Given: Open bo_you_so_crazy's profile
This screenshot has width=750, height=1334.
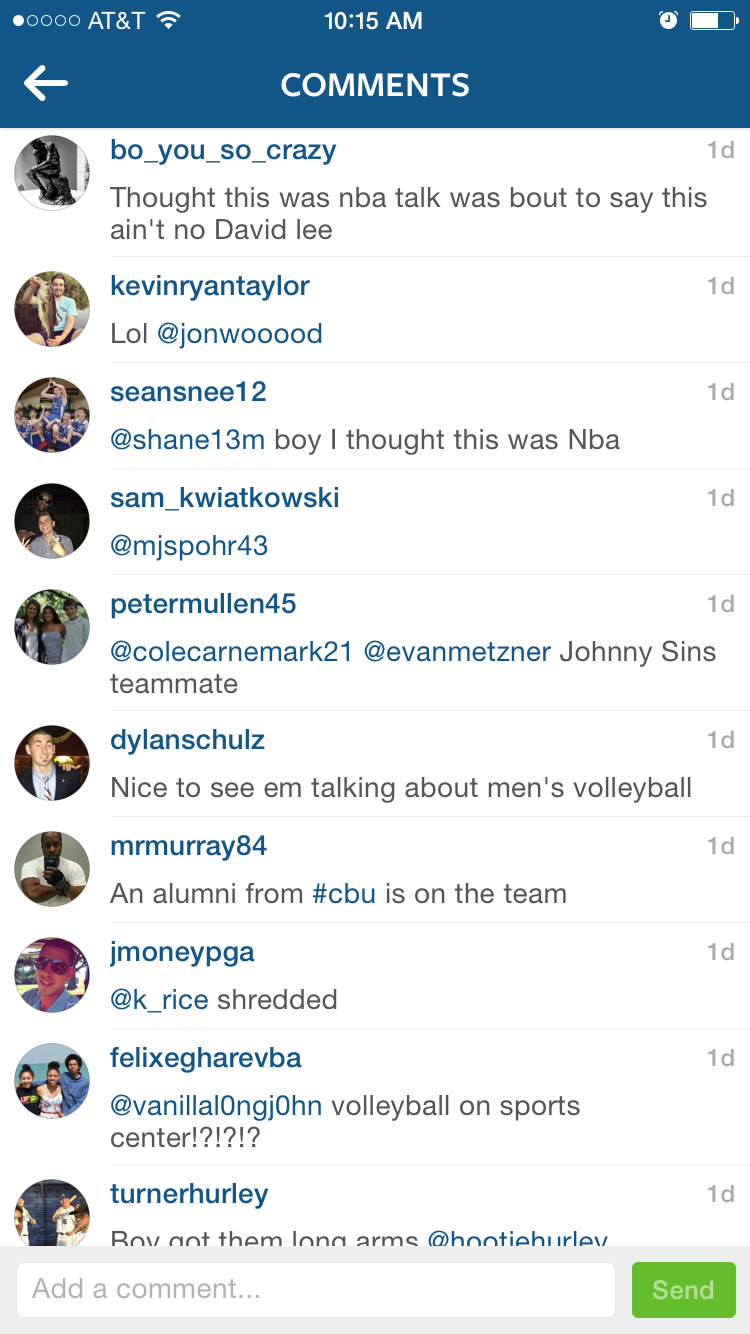Looking at the screenshot, I should (x=222, y=151).
